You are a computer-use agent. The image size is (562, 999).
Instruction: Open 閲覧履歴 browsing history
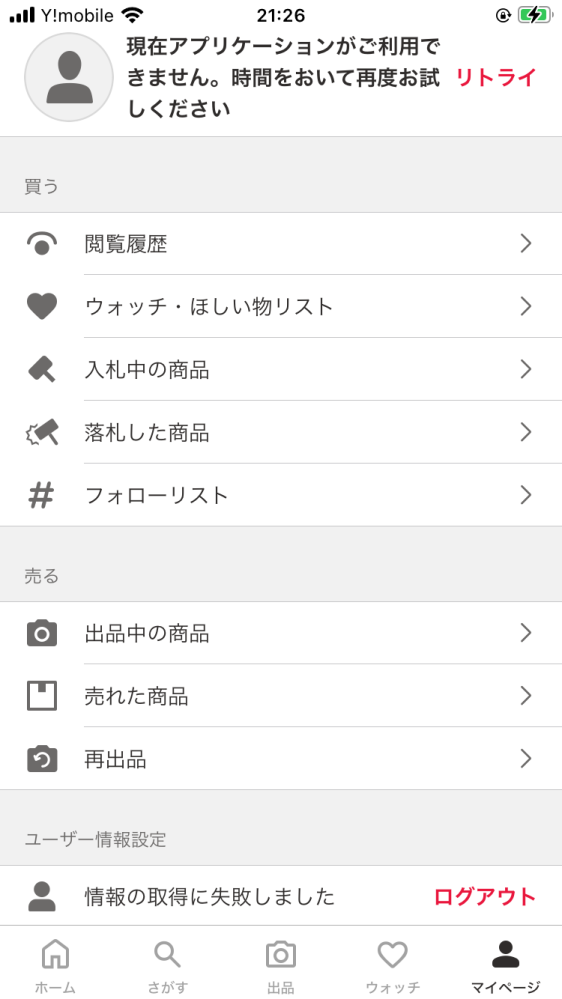coord(281,243)
